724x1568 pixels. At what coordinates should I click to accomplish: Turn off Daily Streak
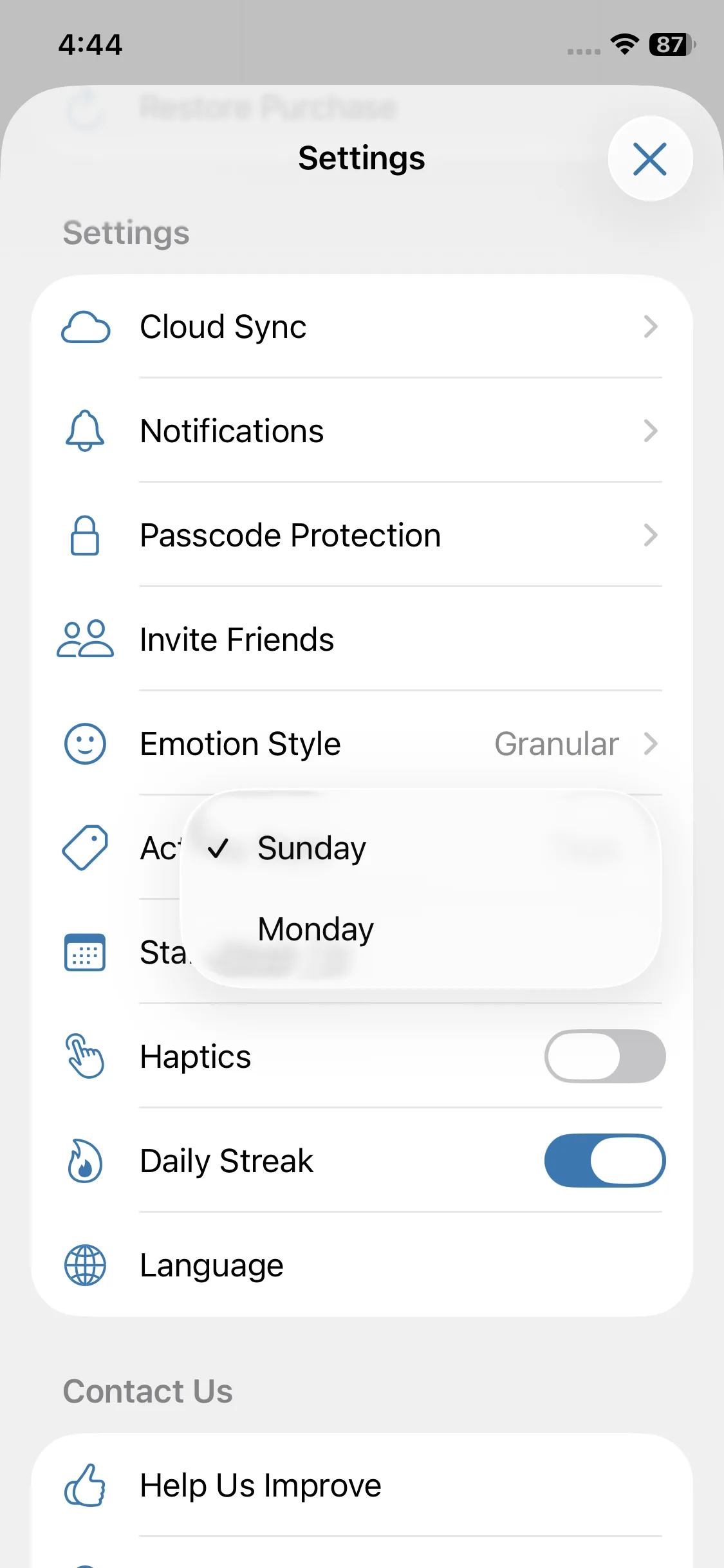(604, 1161)
